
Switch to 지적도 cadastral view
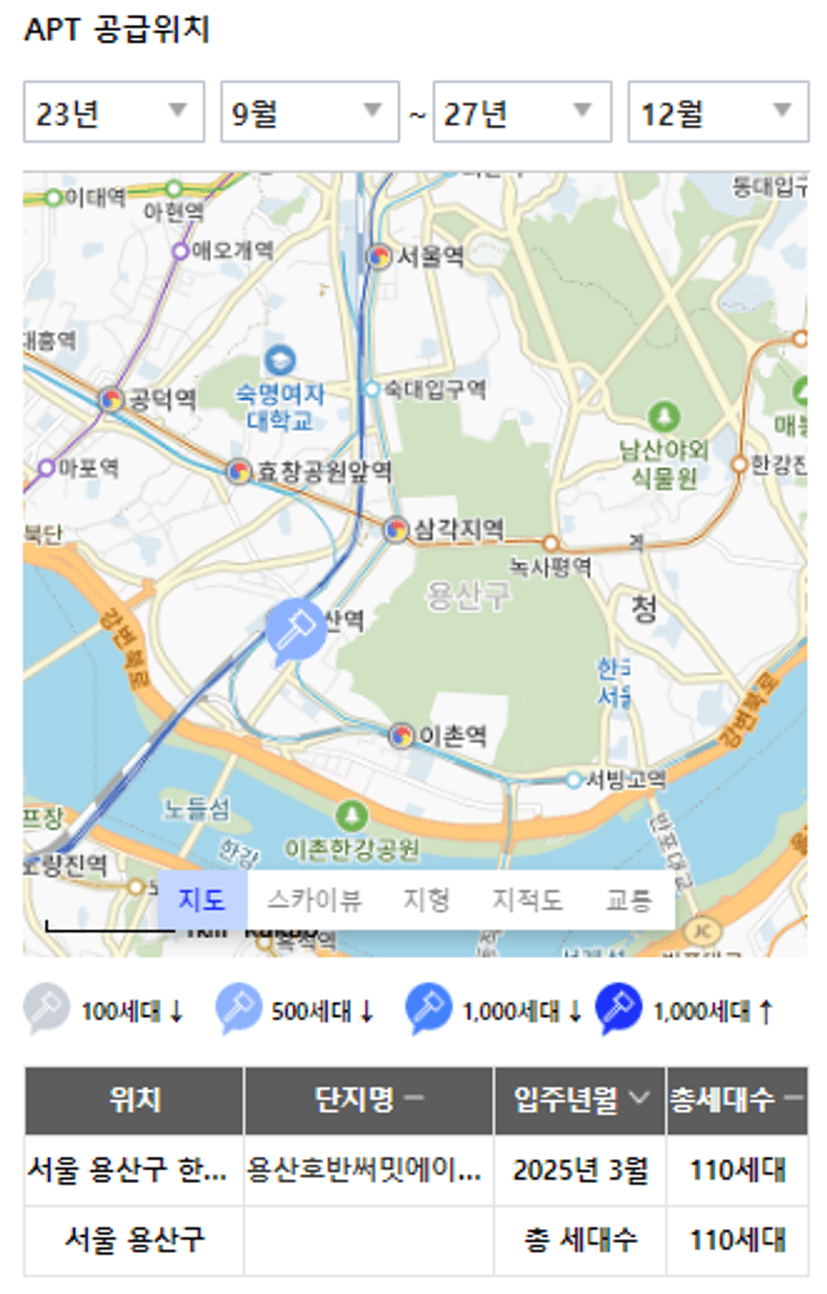(x=527, y=899)
